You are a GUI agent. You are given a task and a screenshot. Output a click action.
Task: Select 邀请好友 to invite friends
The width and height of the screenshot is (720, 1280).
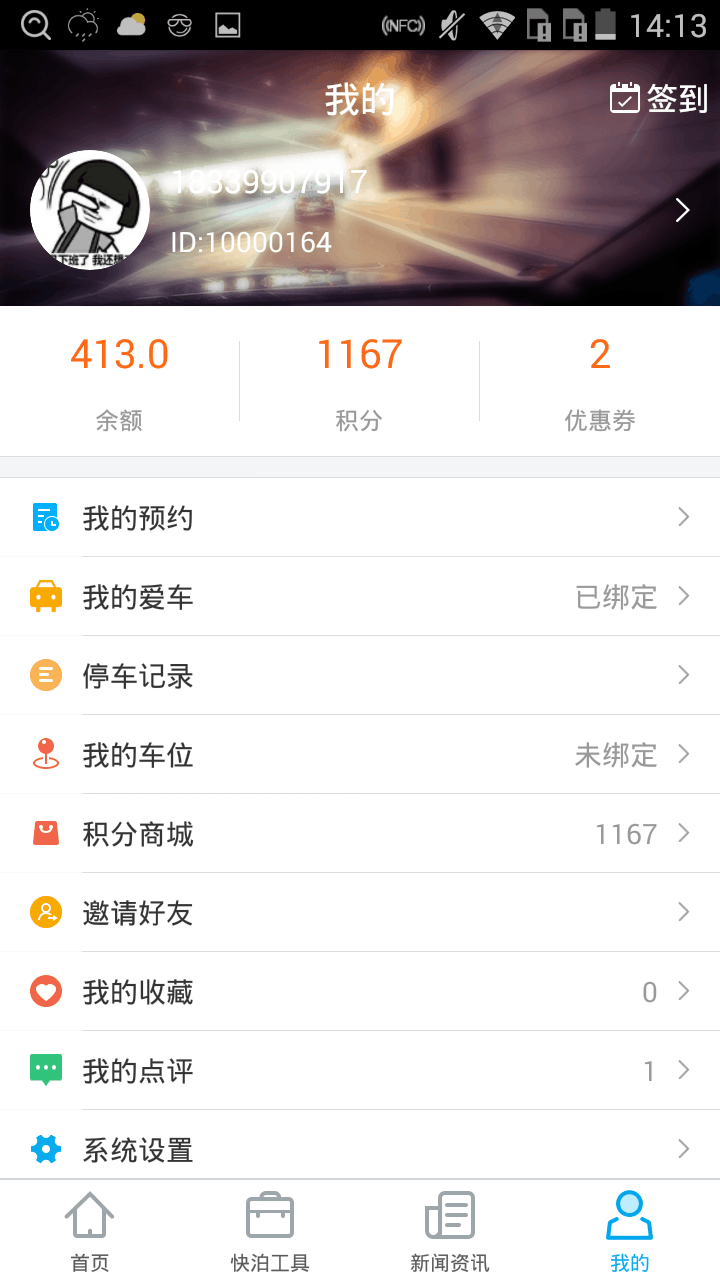tap(360, 913)
